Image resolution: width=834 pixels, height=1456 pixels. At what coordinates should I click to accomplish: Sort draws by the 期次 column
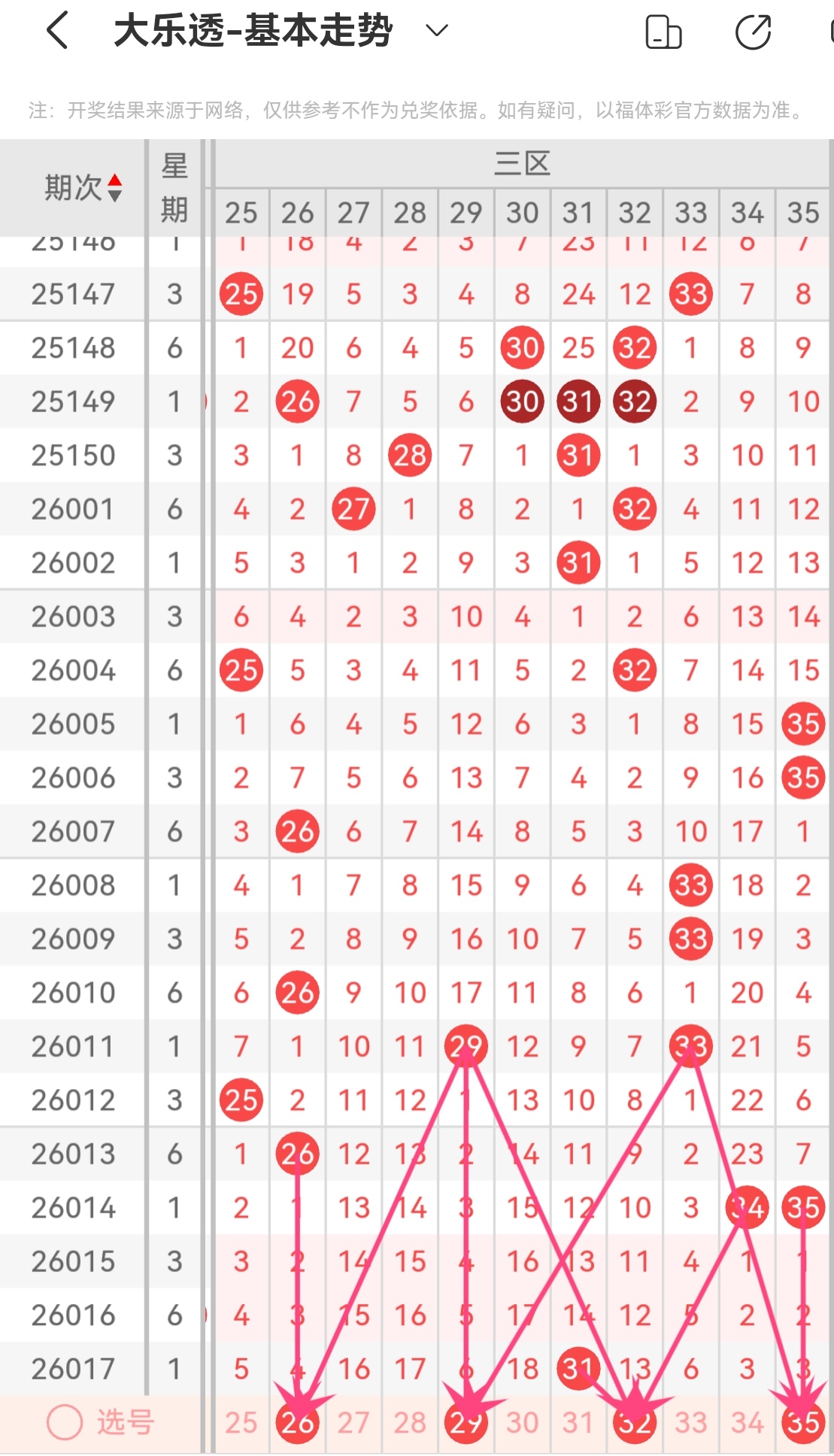pyautogui.click(x=83, y=187)
